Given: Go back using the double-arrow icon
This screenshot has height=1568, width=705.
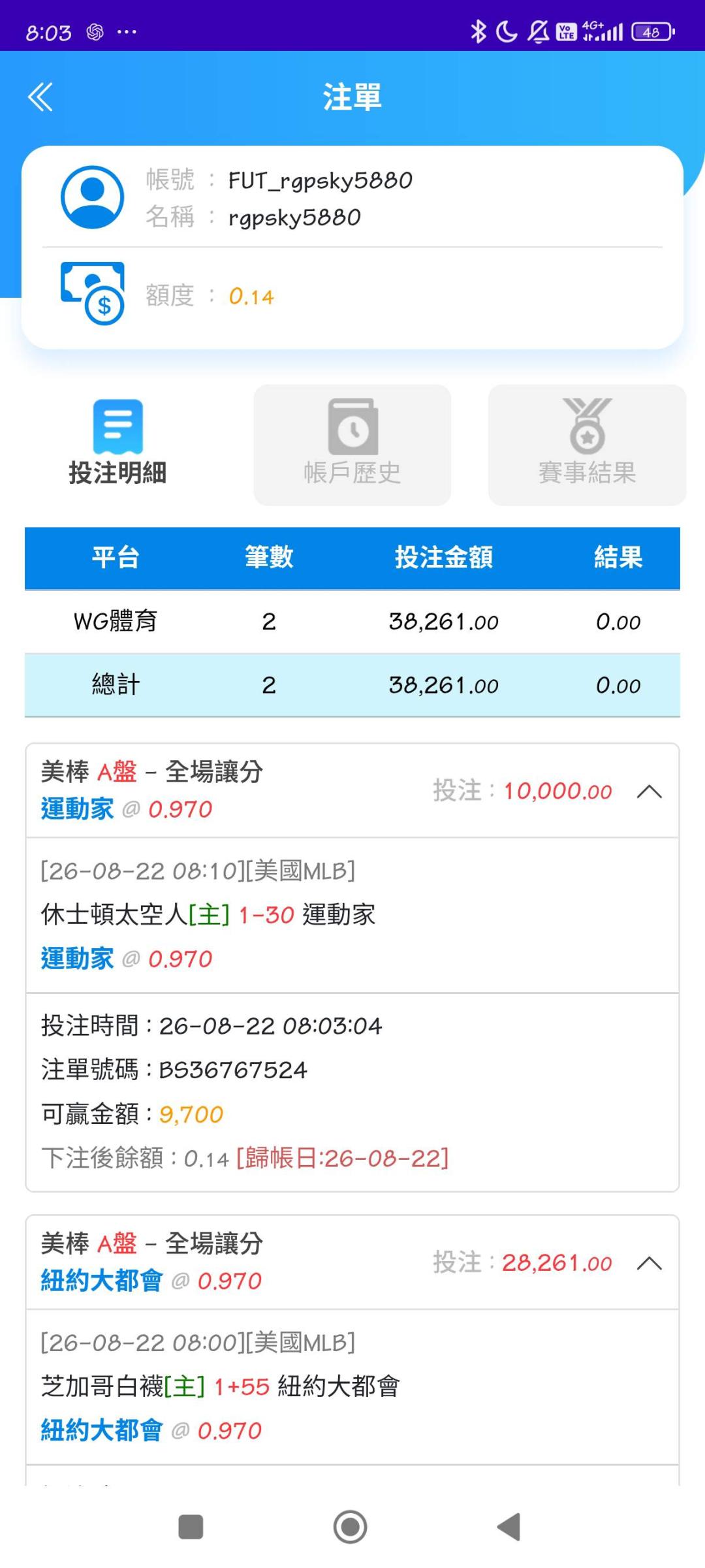Looking at the screenshot, I should tap(40, 97).
